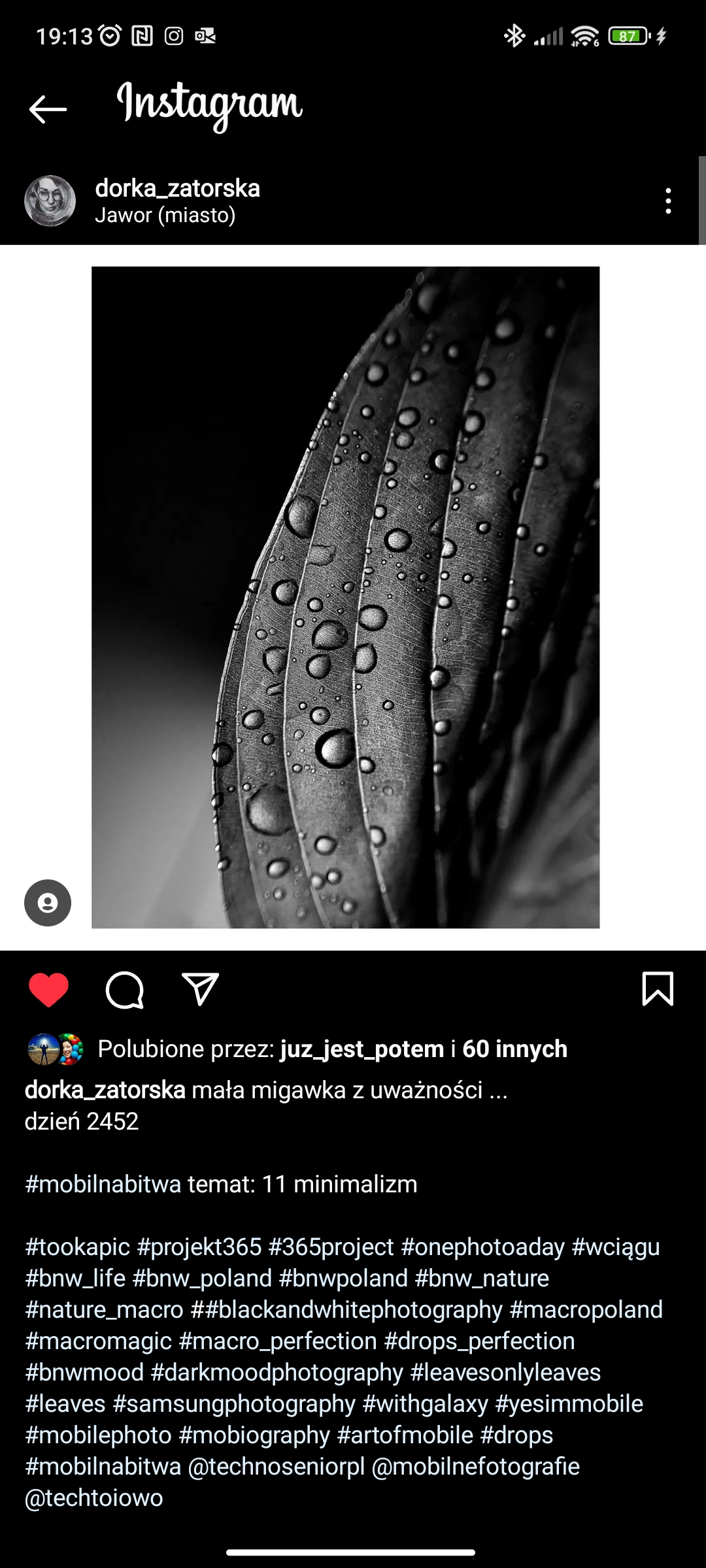
Task: Visit the @technoseniorpl profile mention
Action: pyautogui.click(x=276, y=1466)
